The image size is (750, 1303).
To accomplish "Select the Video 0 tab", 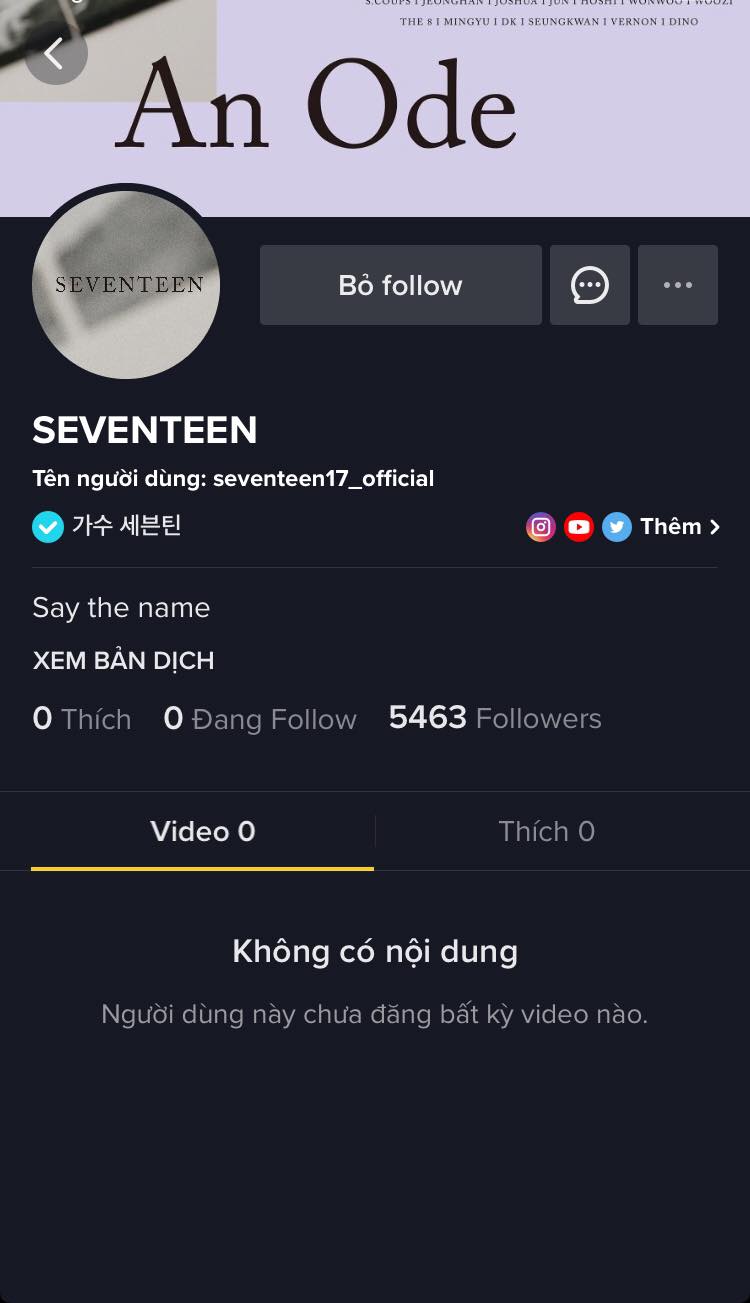I will (x=203, y=831).
